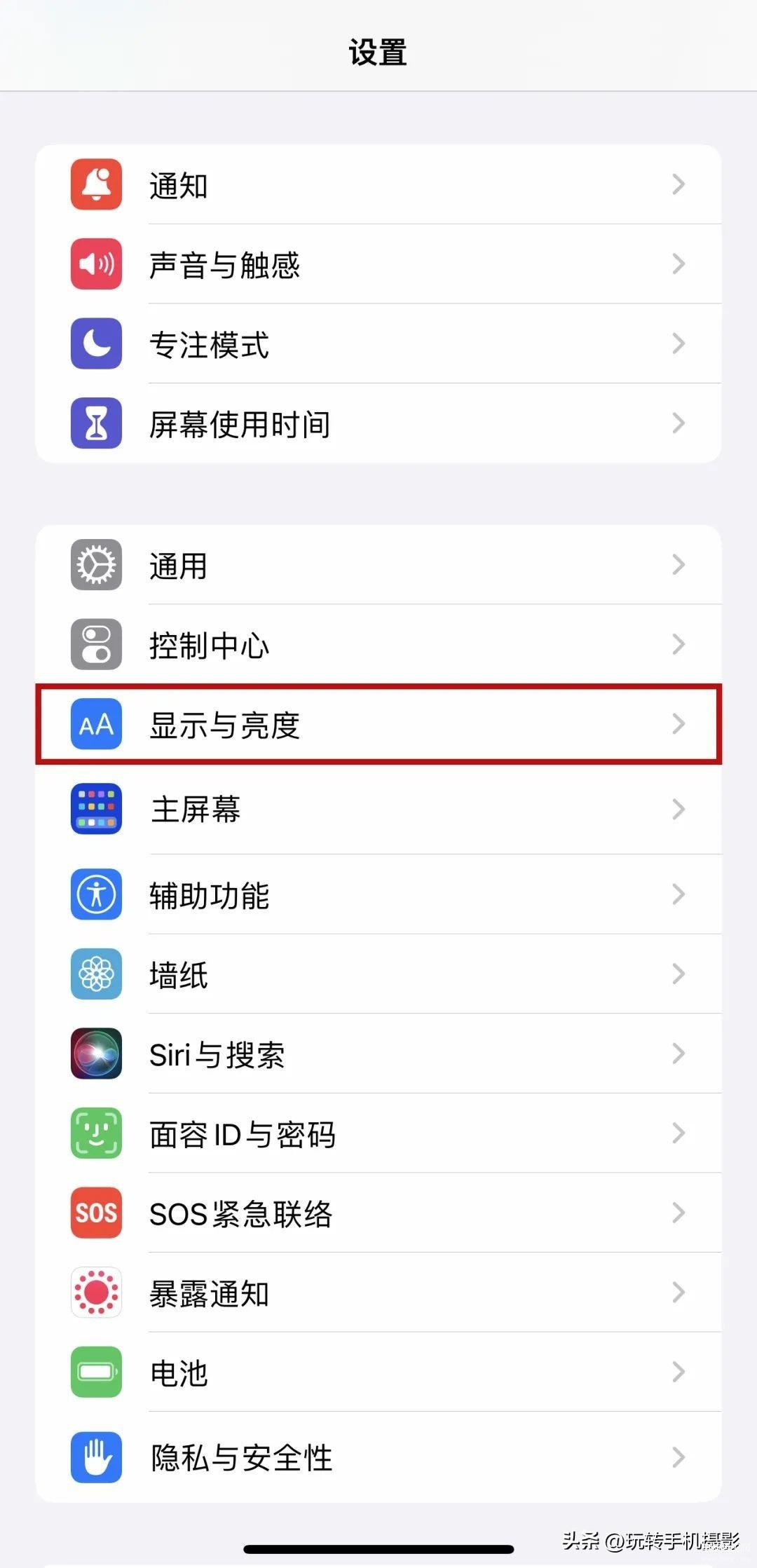Open 面容ID与密码
The image size is (757, 1568).
[378, 1133]
